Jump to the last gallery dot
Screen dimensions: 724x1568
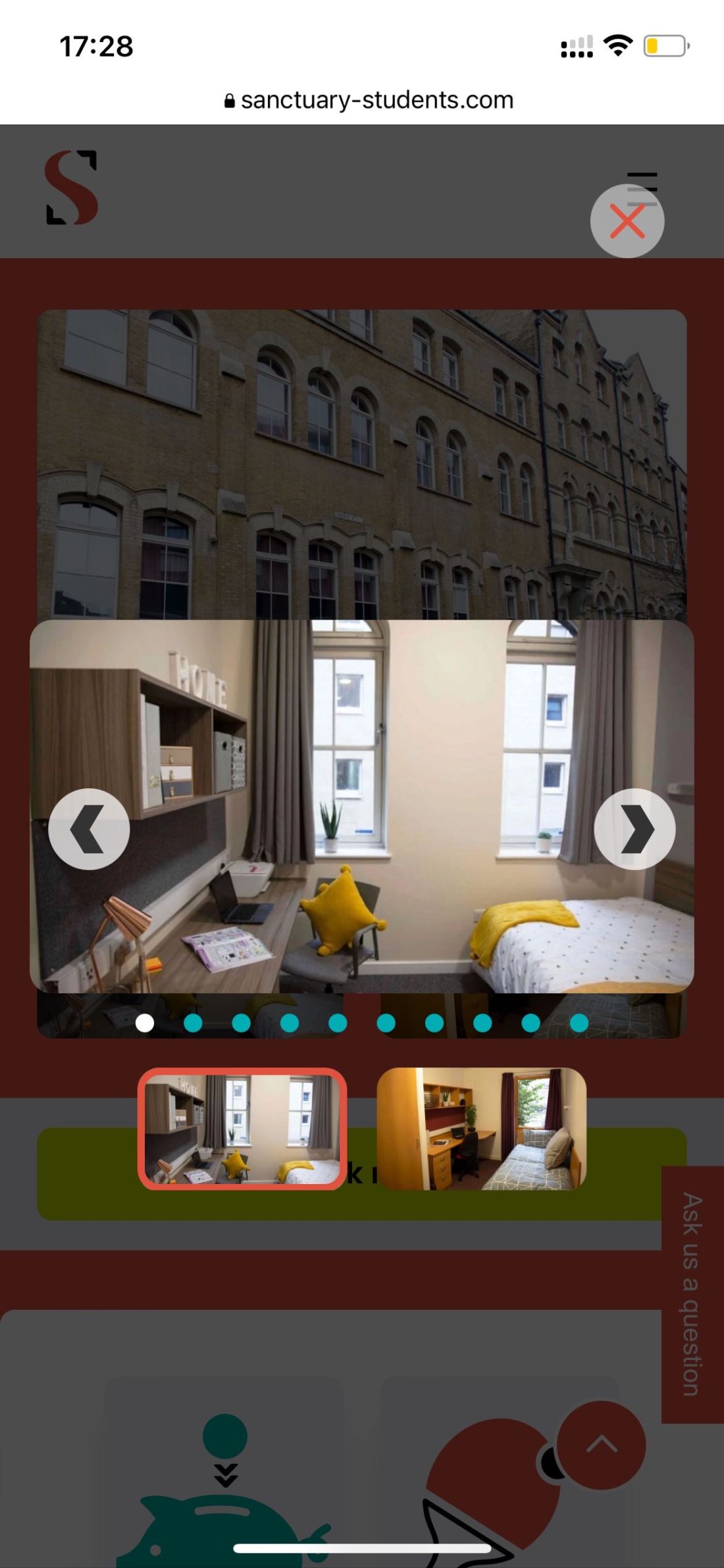(579, 1023)
